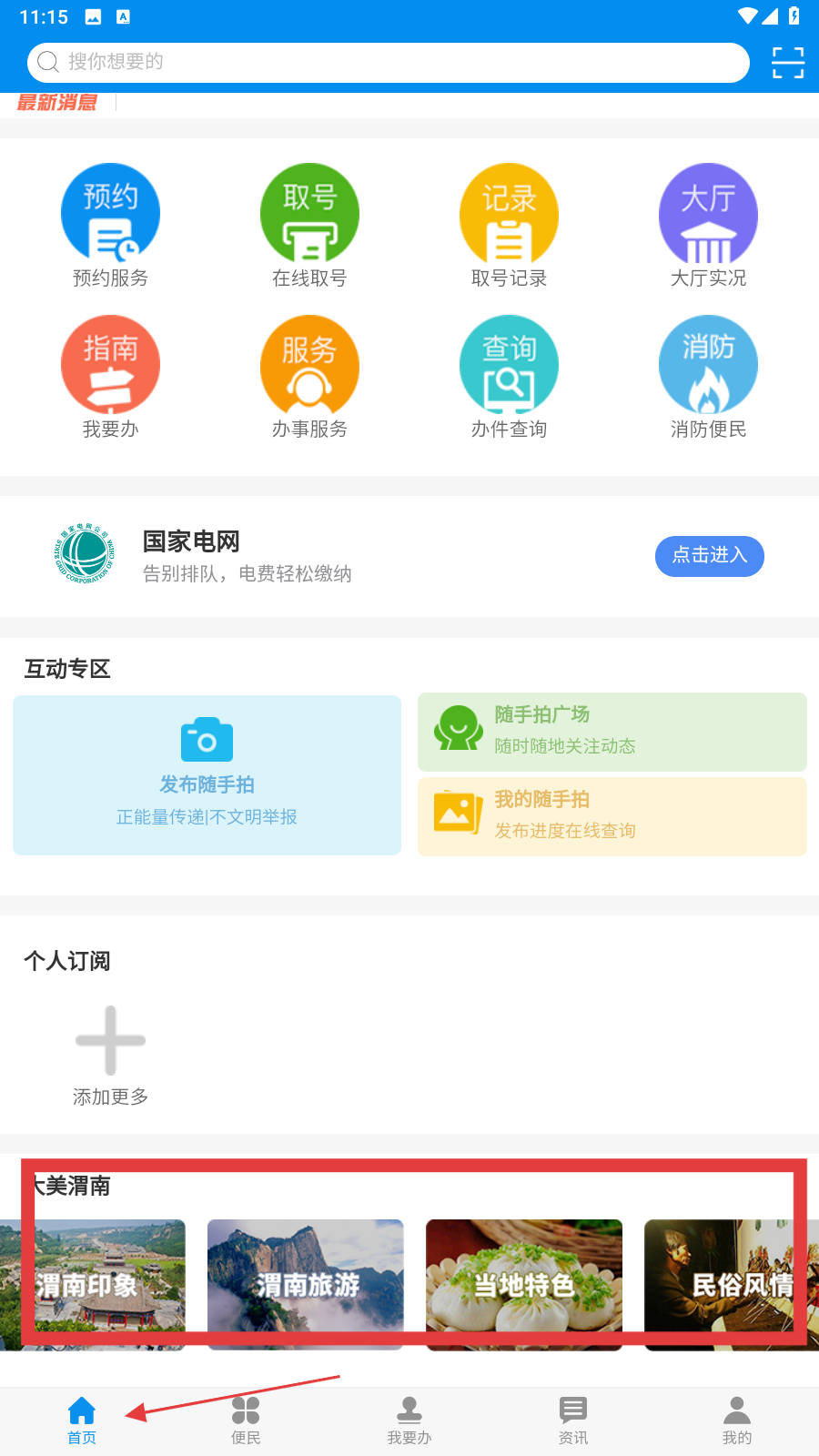The height and width of the screenshot is (1456, 819).
Task: Open the 随手拍广场 card
Action: point(612,732)
